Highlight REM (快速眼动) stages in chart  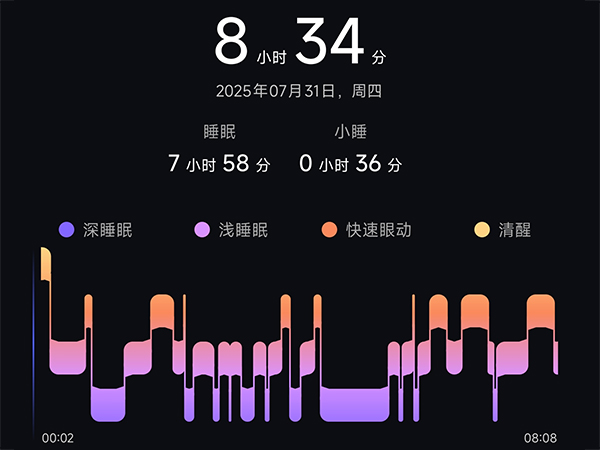(366, 230)
